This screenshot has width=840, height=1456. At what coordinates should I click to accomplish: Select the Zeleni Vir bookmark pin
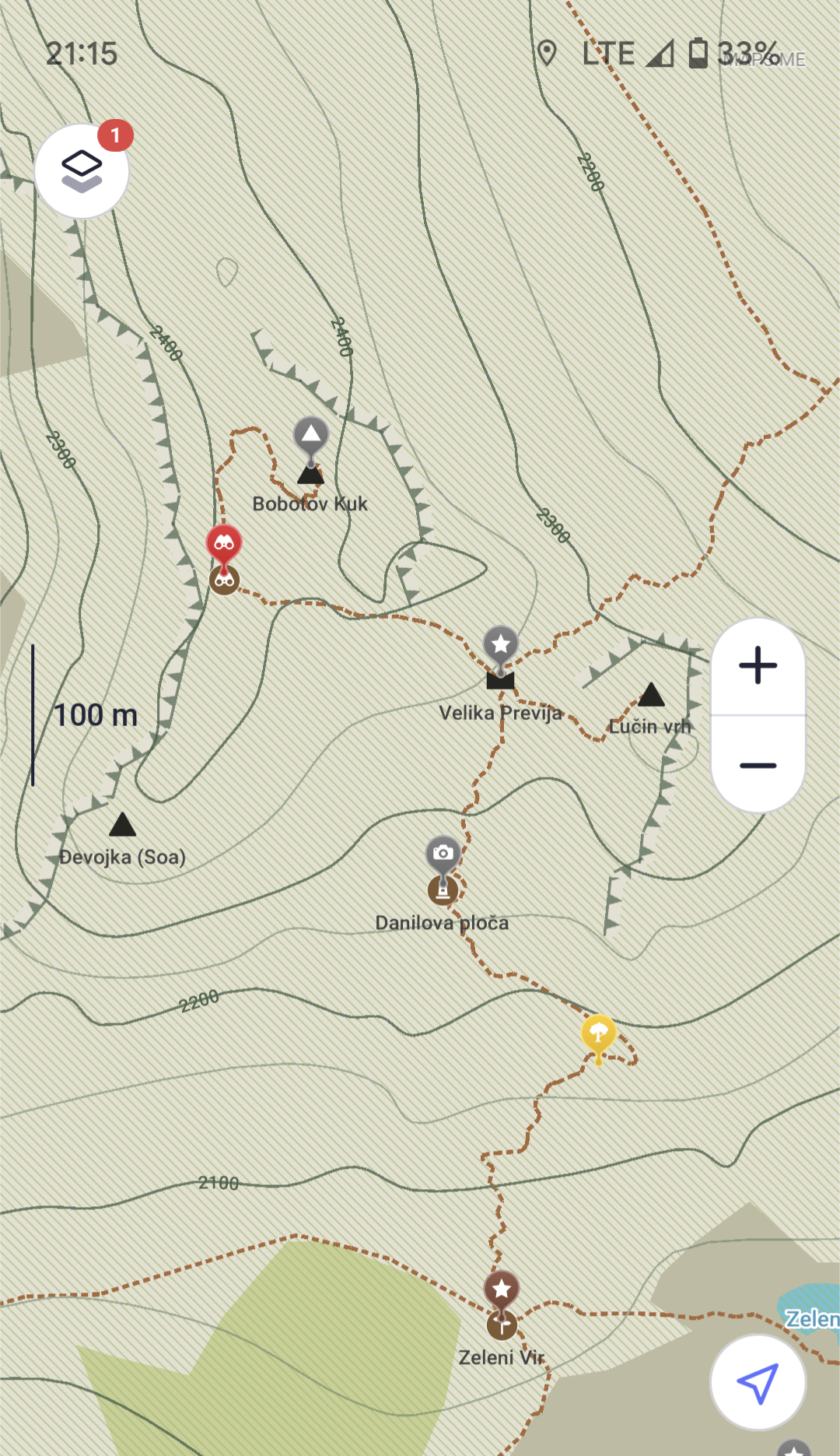coord(502,1290)
